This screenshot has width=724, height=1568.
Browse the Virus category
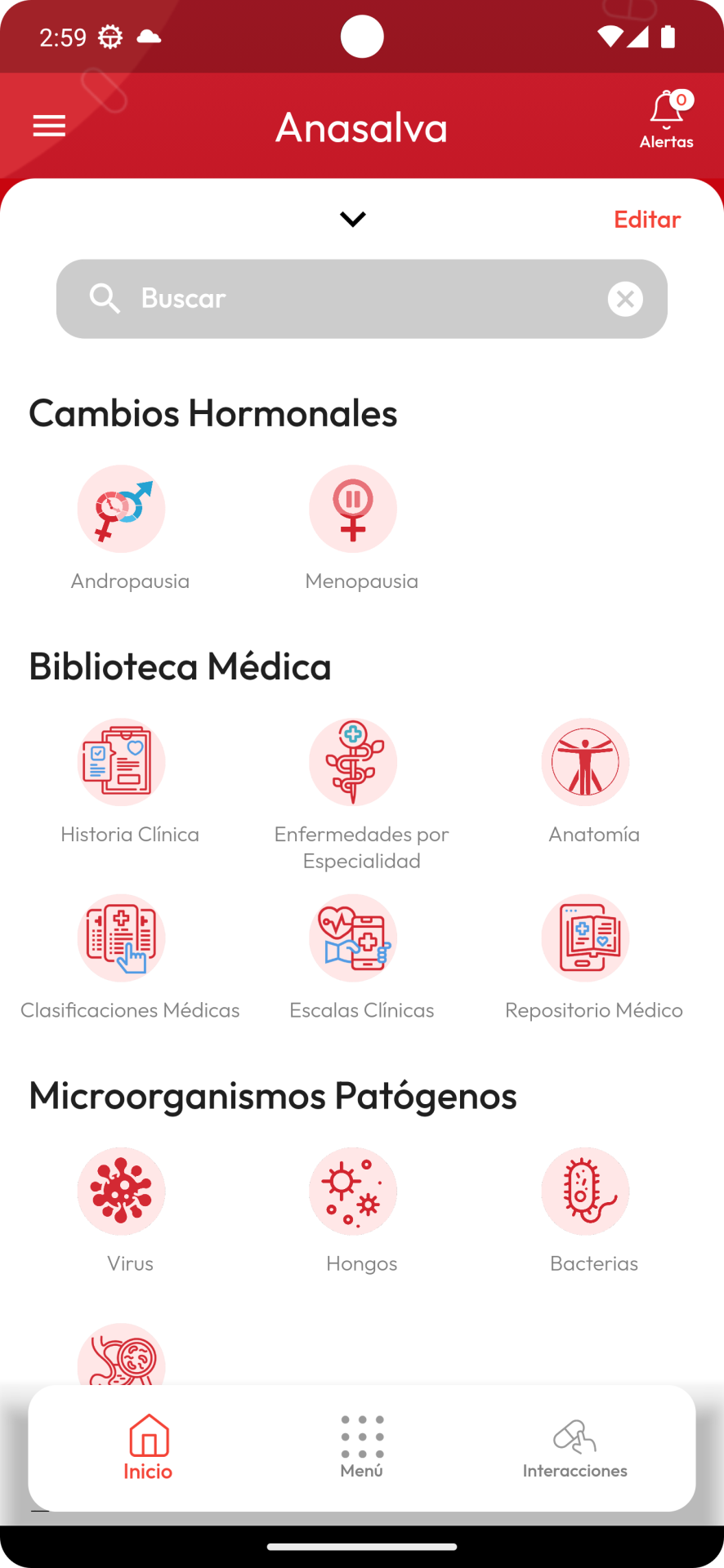(x=130, y=1210)
